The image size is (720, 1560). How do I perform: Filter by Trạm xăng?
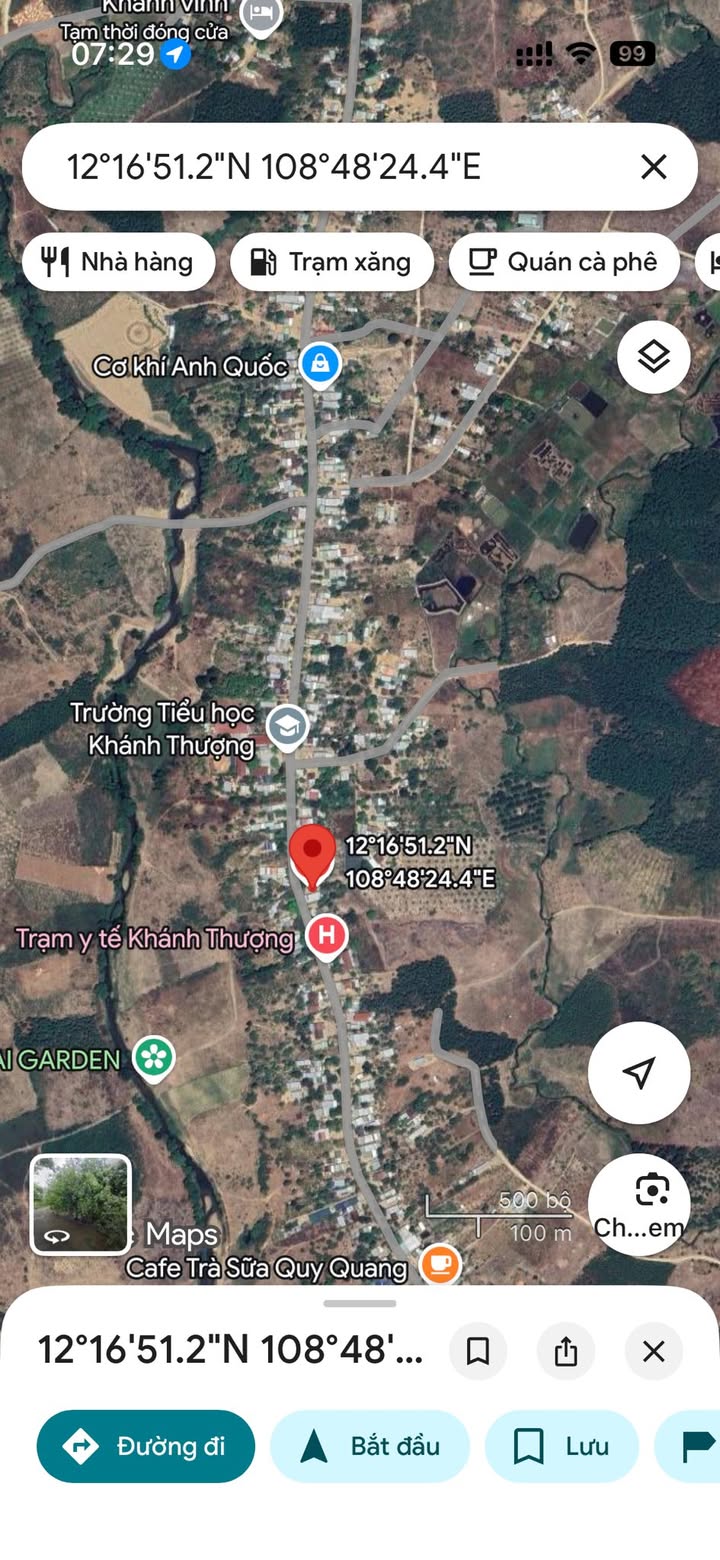(x=332, y=262)
